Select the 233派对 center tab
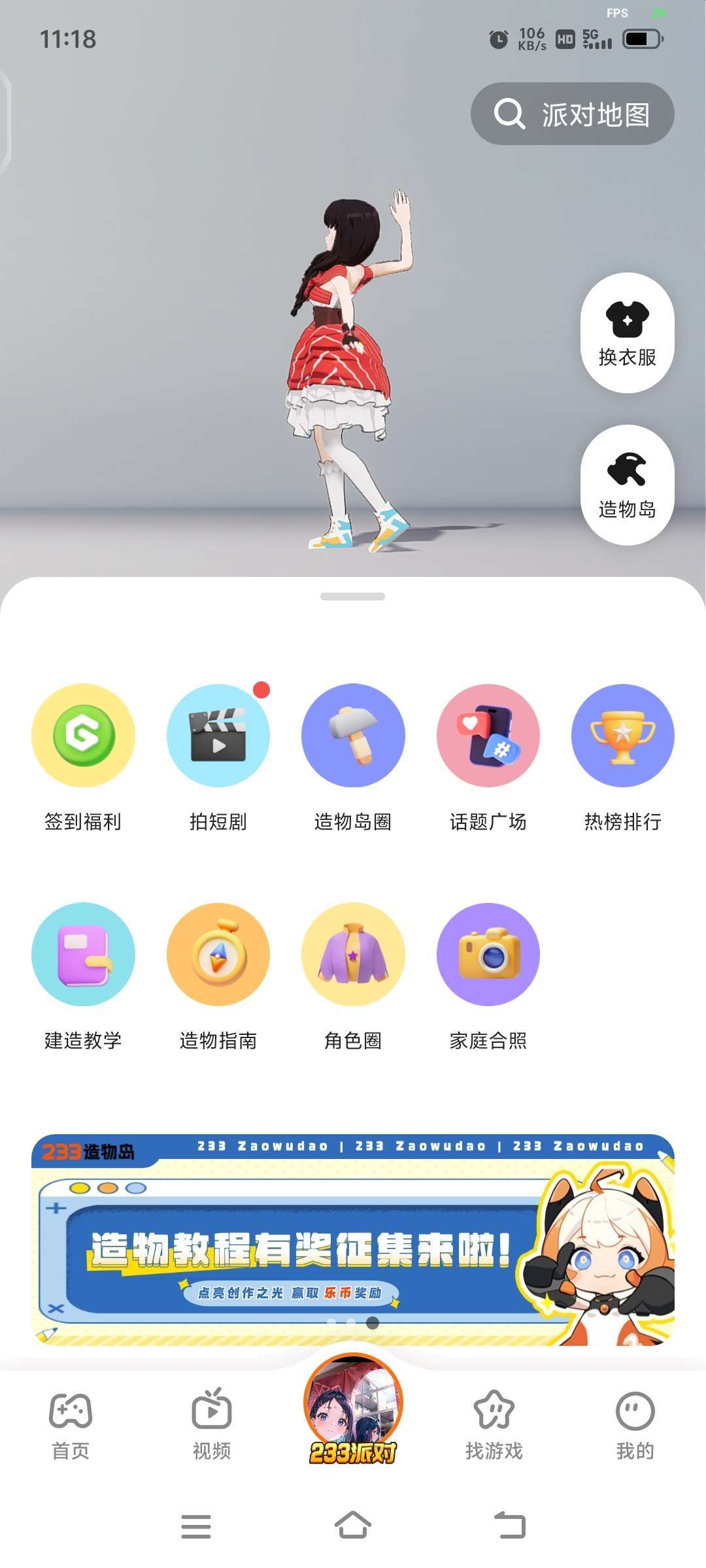The width and height of the screenshot is (706, 1568). (x=353, y=1411)
